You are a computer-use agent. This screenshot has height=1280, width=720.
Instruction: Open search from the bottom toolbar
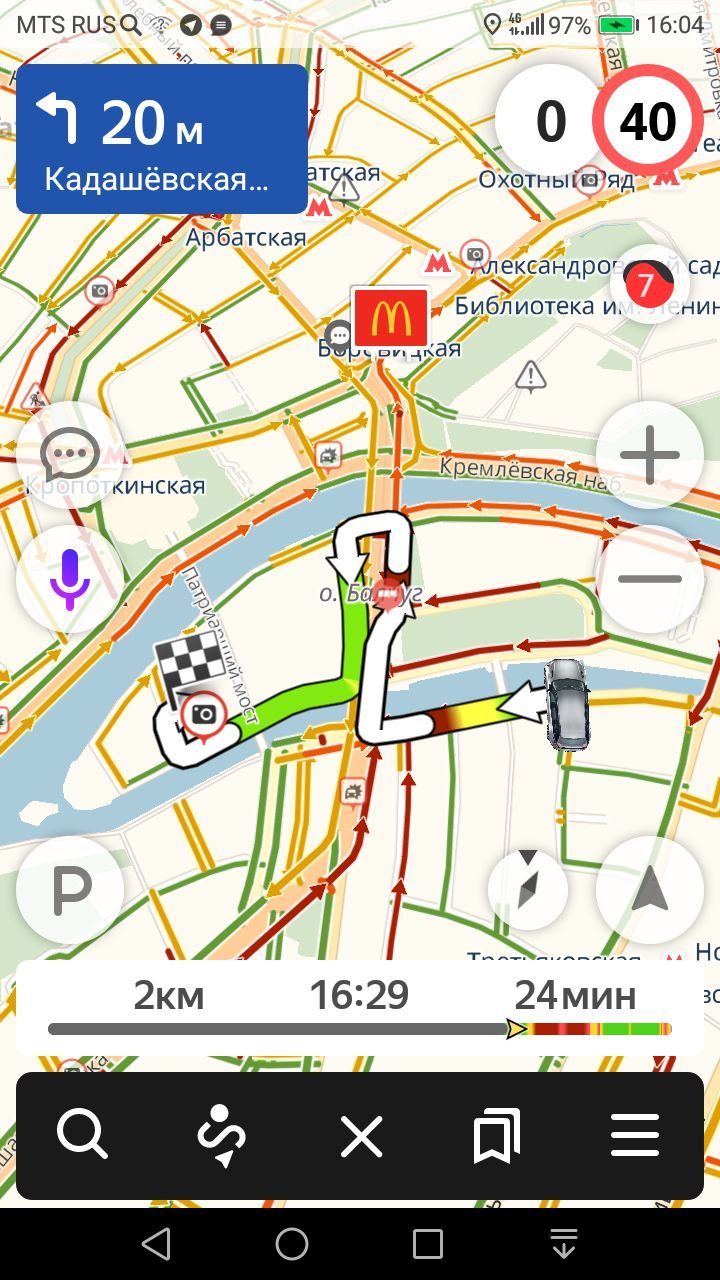pos(82,1135)
